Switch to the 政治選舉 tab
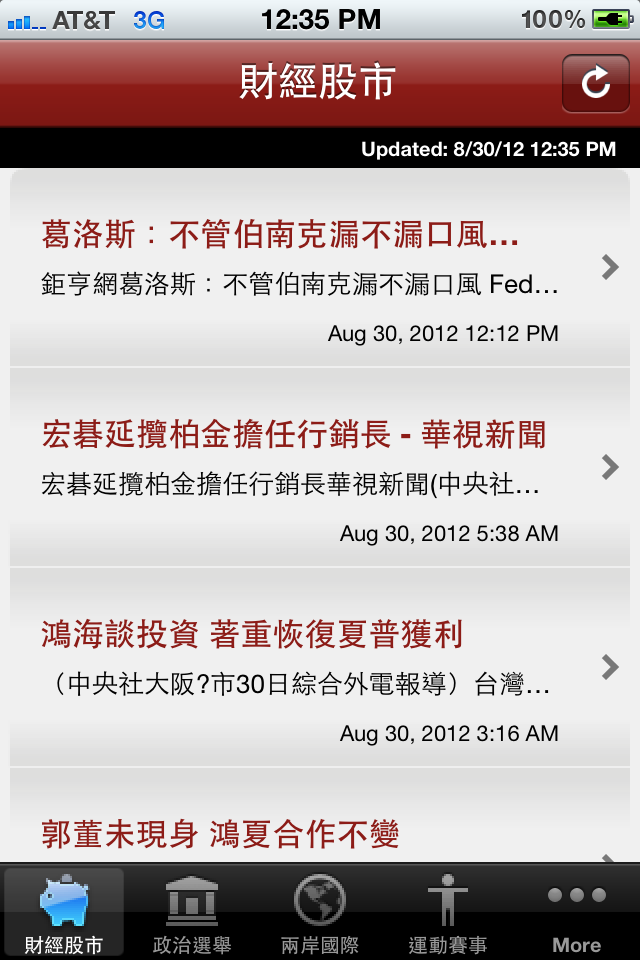The height and width of the screenshot is (960, 640). pyautogui.click(x=192, y=912)
